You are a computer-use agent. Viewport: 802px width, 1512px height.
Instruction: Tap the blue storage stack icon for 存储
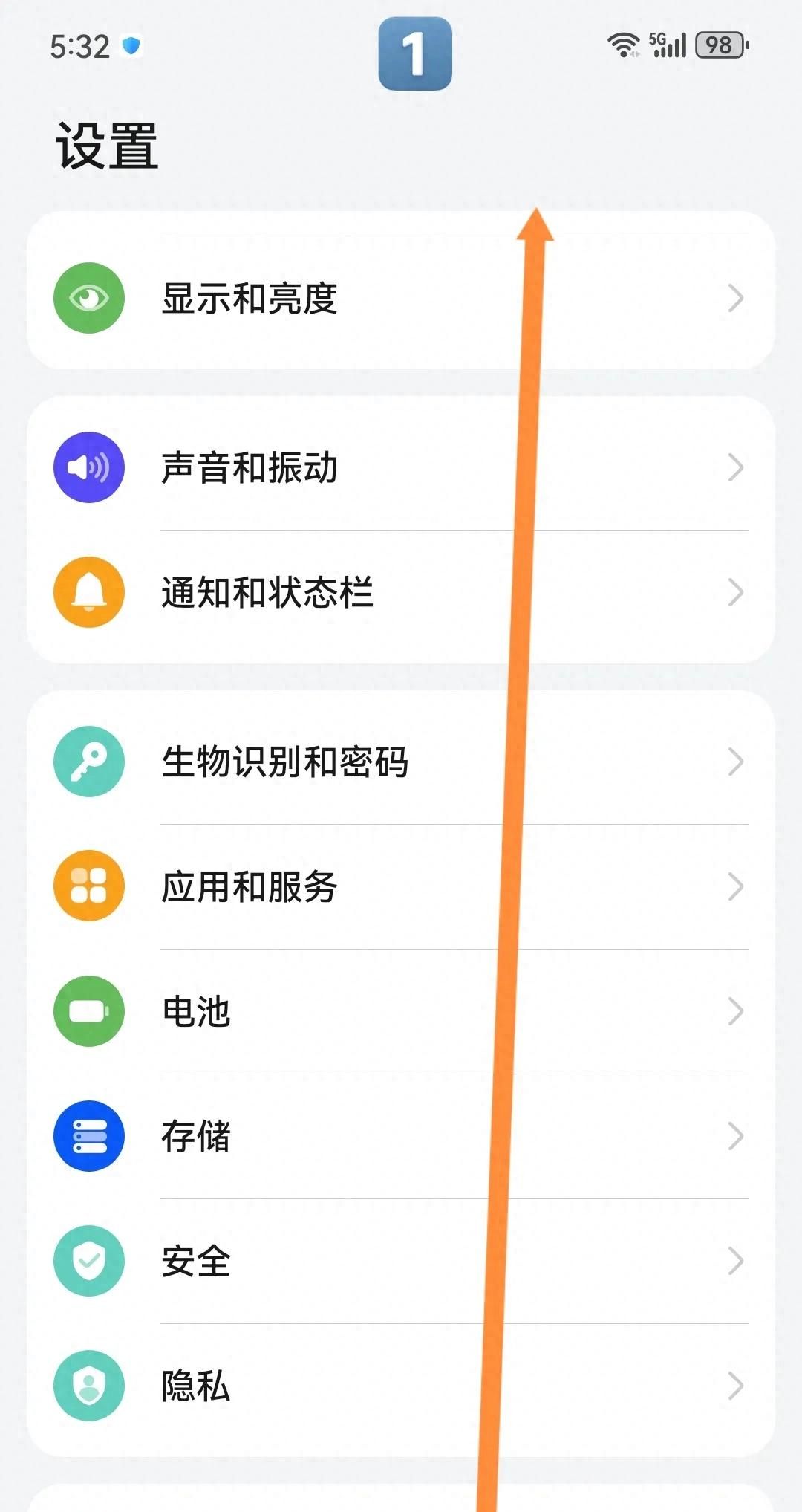(x=88, y=1138)
